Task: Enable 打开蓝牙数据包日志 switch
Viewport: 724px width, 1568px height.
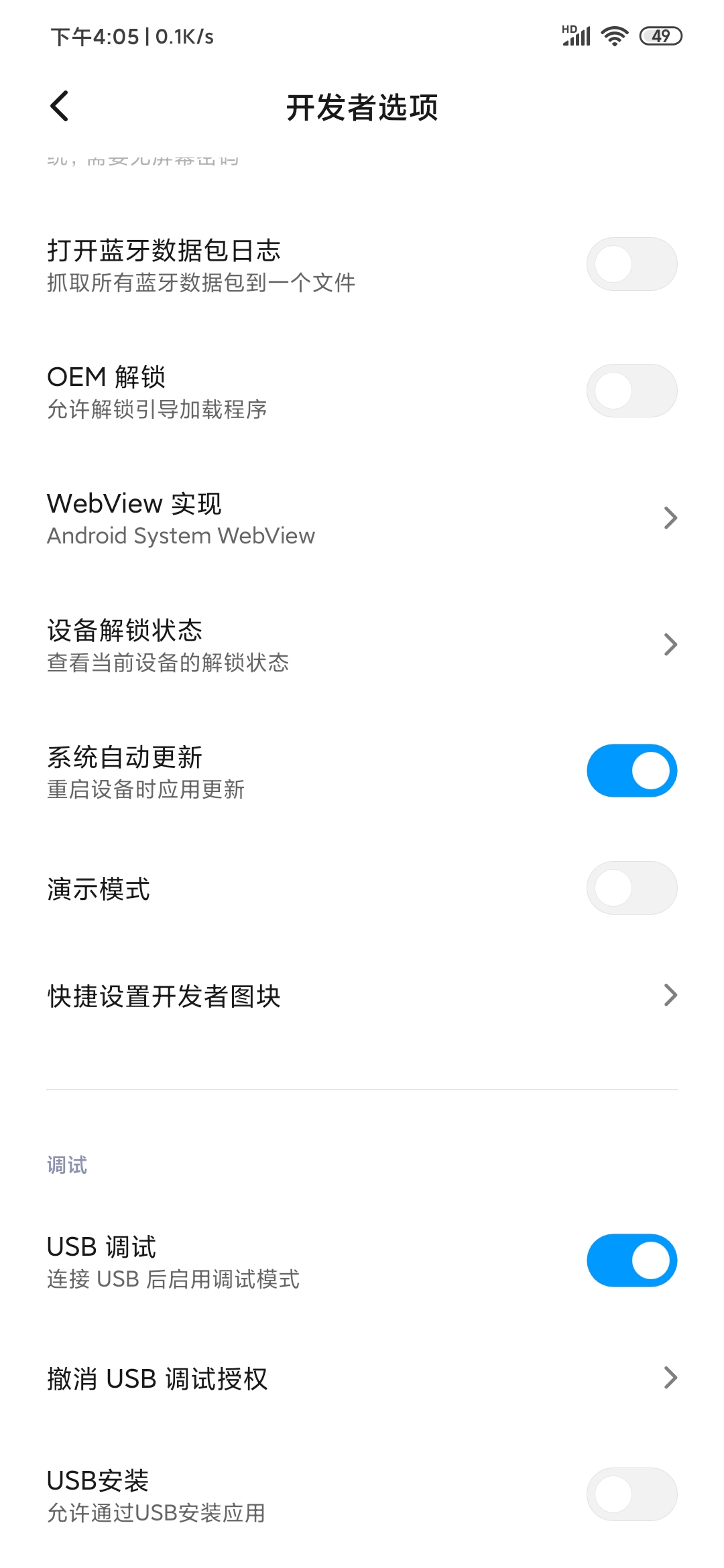Action: (631, 264)
